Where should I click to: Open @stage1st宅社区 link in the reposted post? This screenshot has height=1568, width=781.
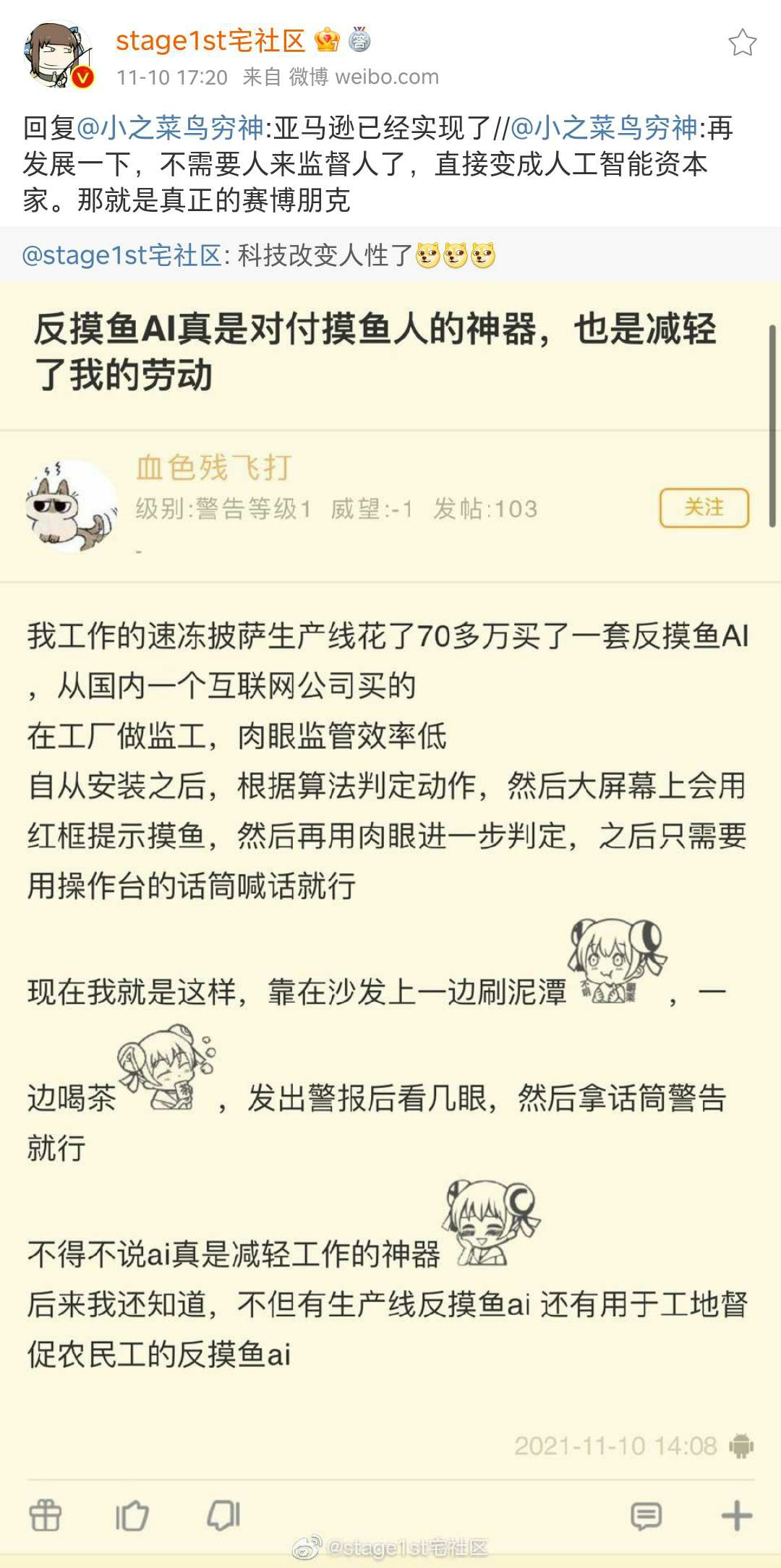121,255
